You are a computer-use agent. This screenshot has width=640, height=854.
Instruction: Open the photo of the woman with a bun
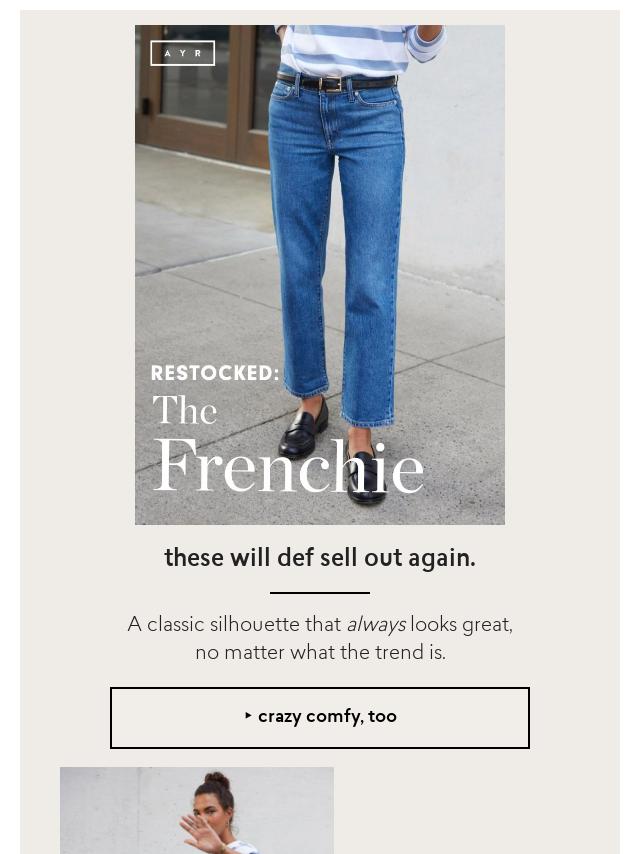197,810
